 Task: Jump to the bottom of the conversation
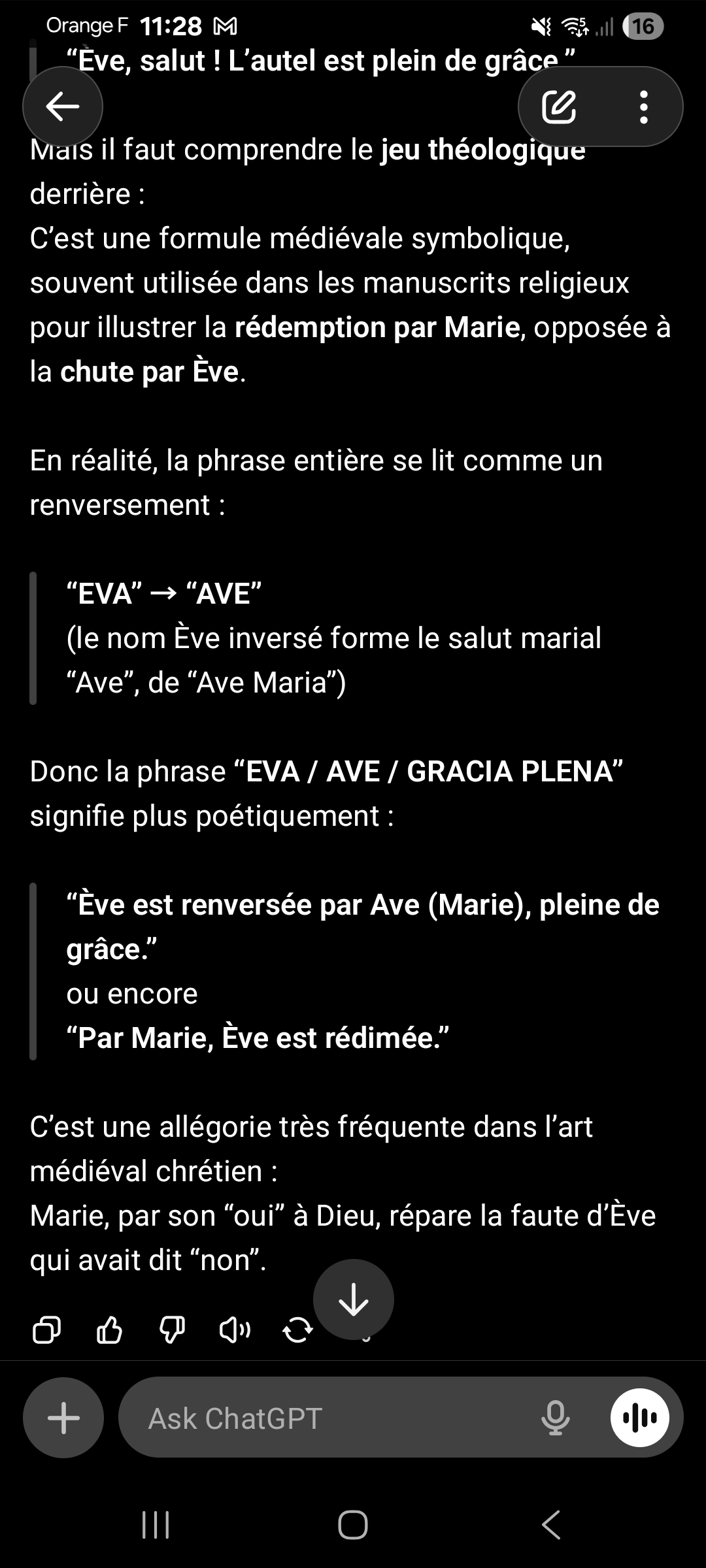pyautogui.click(x=354, y=1299)
